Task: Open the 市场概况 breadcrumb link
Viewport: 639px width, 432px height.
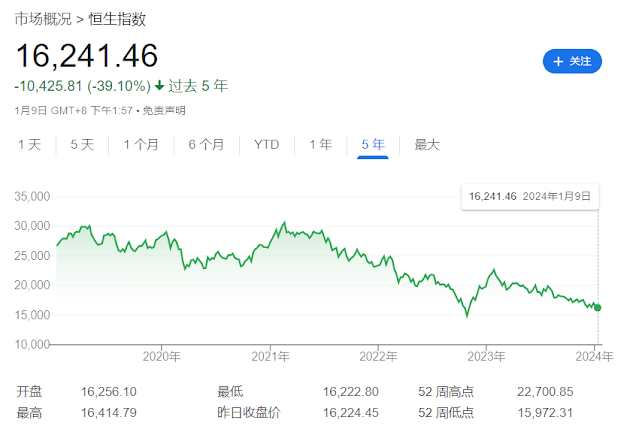Action: [x=42, y=19]
